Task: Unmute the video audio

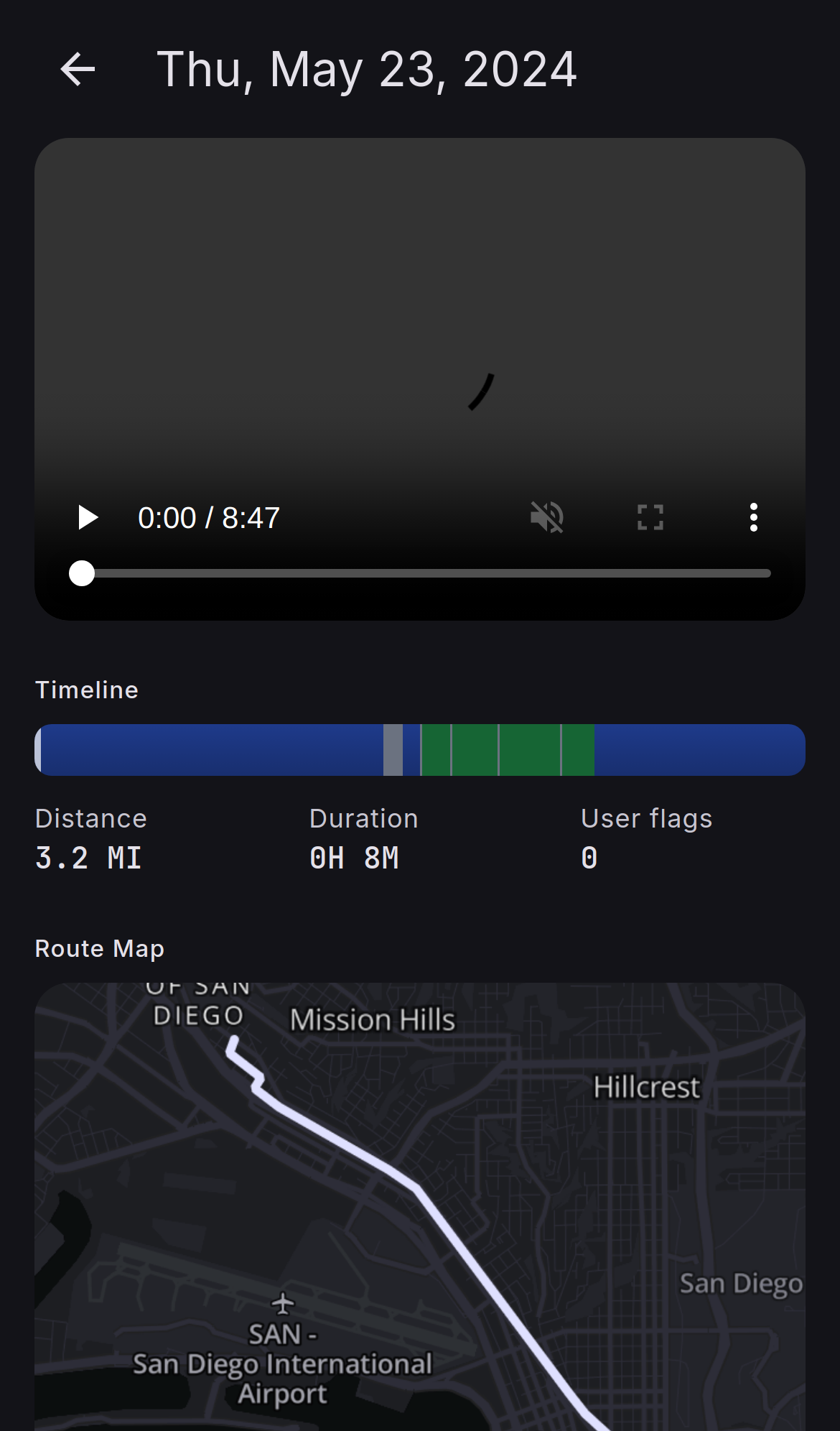Action: [547, 517]
